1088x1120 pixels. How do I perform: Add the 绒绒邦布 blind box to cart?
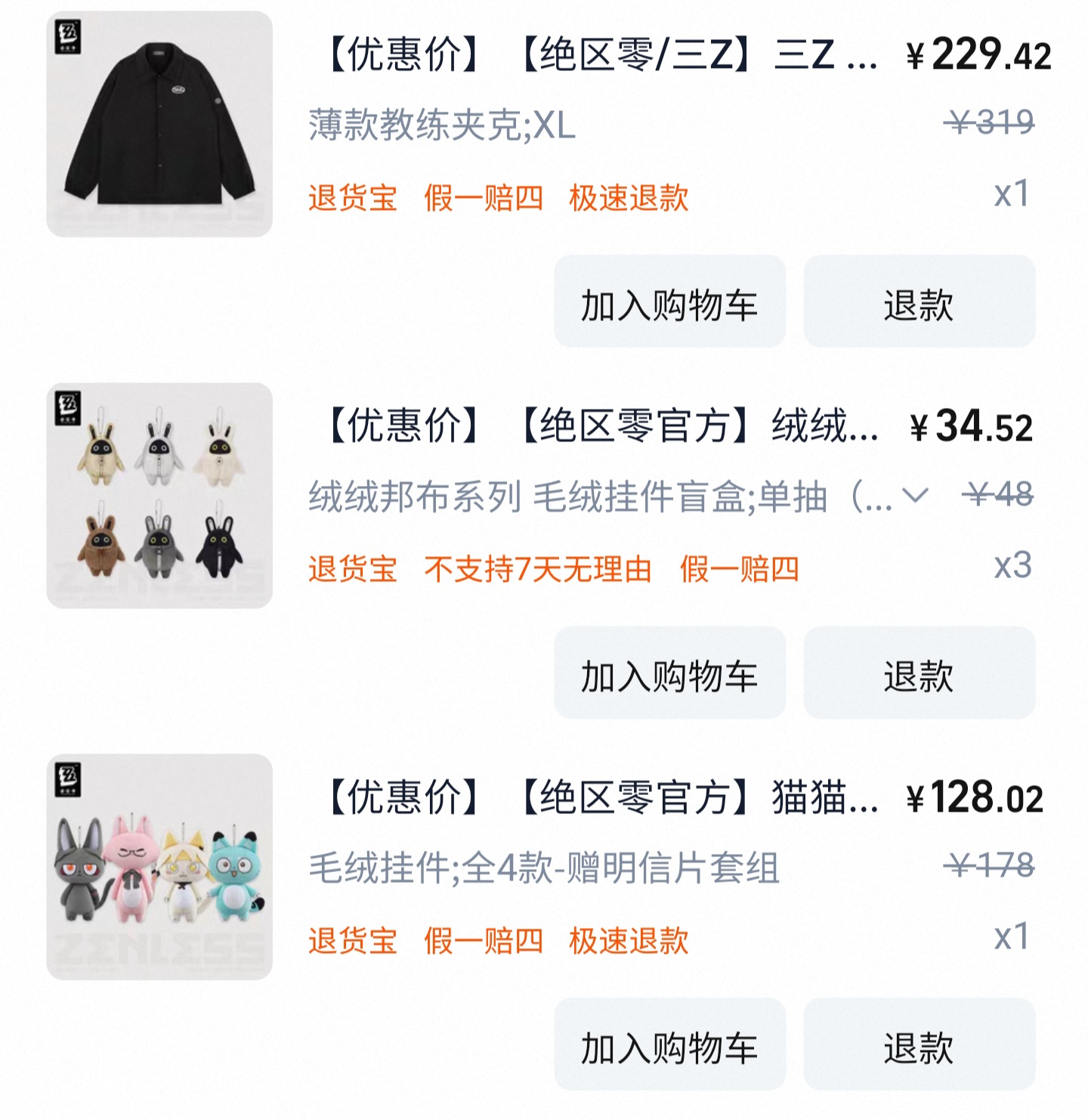point(669,673)
